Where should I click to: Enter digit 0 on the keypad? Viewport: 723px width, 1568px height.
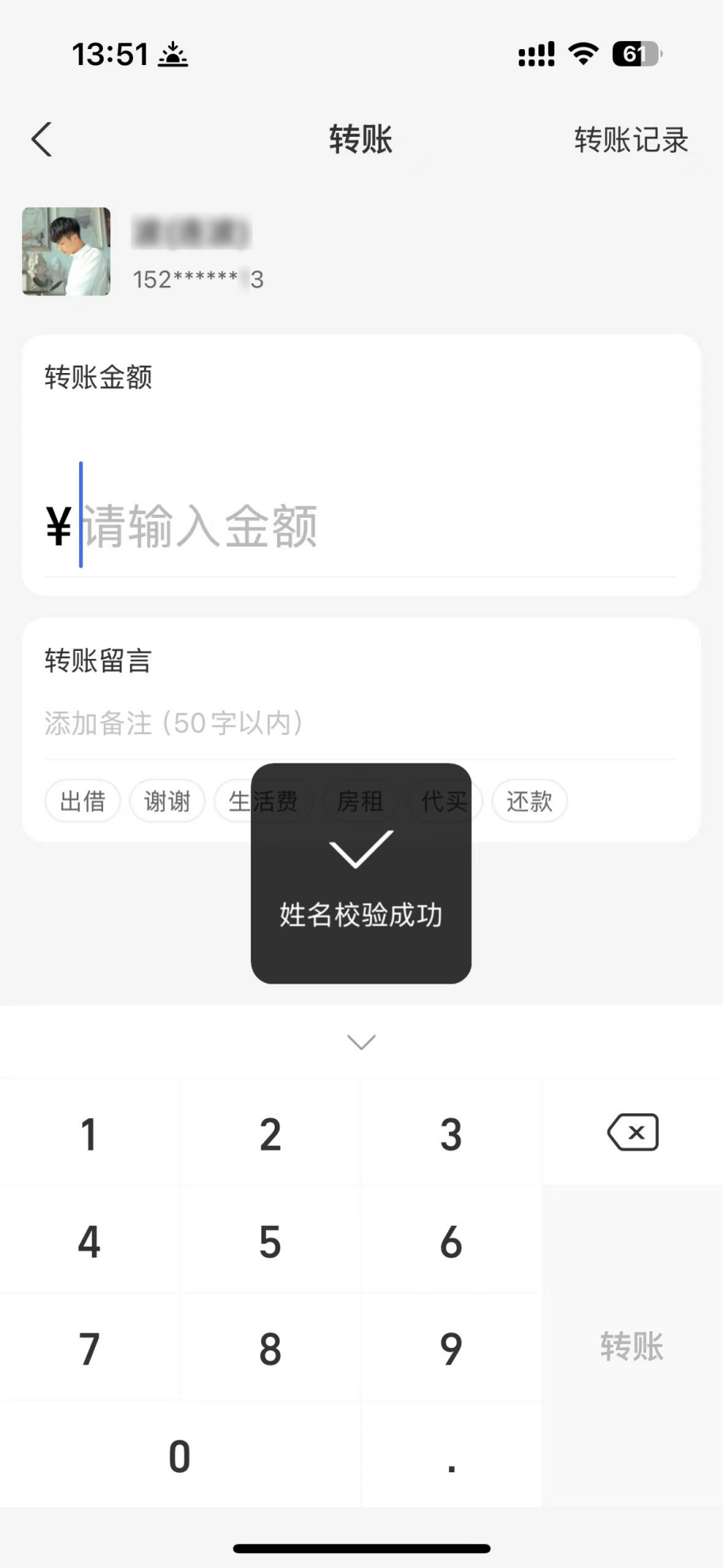pos(180,1456)
